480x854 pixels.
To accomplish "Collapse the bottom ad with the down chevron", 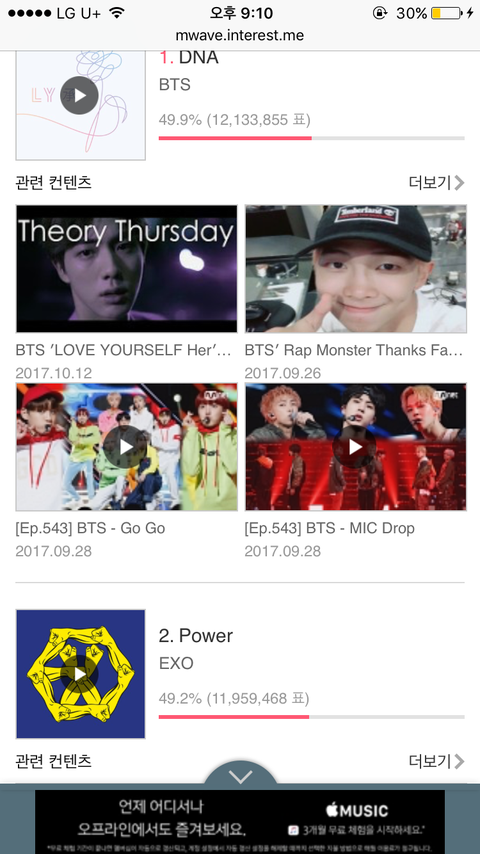I will coord(240,777).
